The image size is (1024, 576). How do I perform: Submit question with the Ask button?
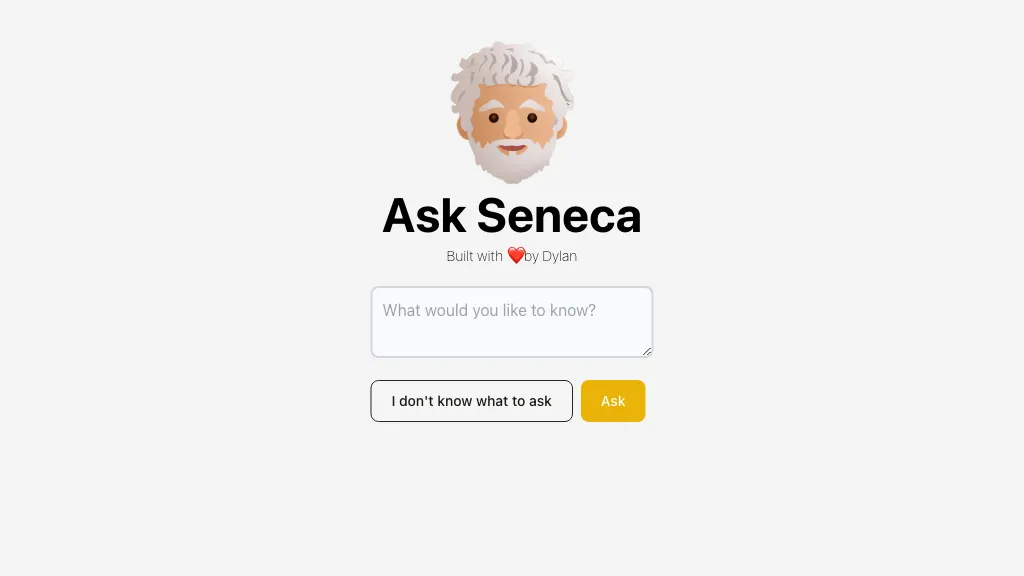coord(612,401)
